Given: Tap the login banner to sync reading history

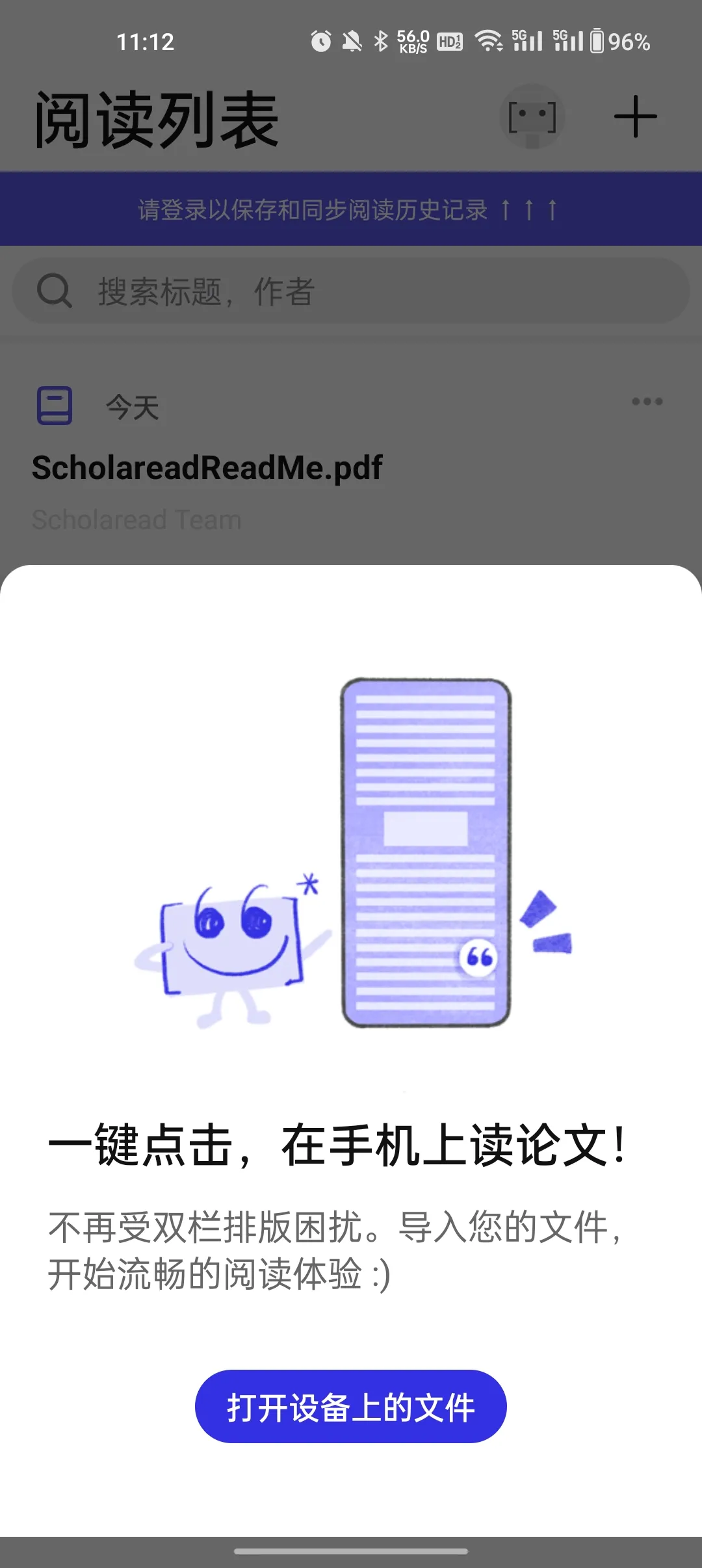Looking at the screenshot, I should pyautogui.click(x=350, y=209).
